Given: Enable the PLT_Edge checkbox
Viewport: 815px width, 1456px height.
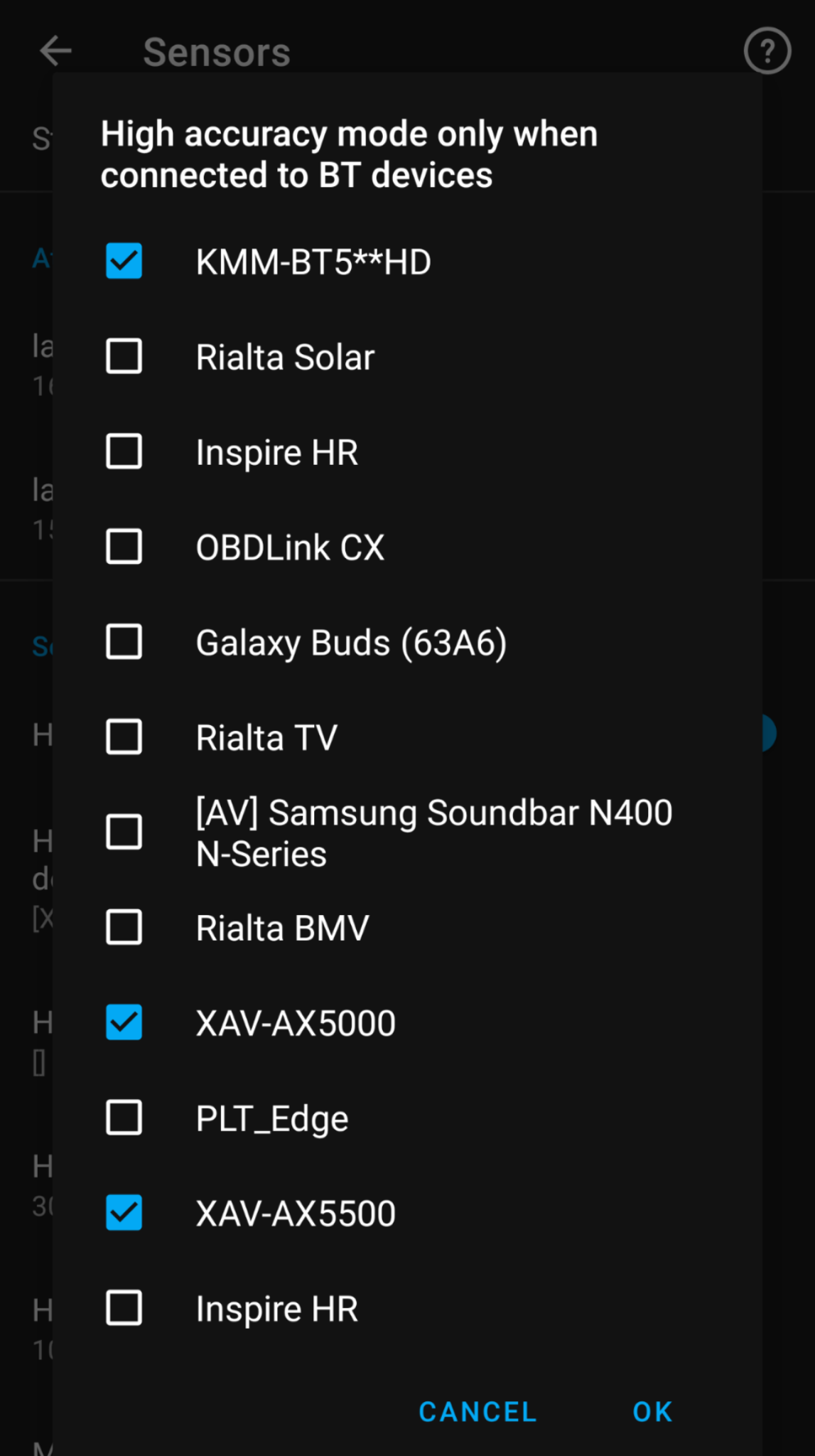Looking at the screenshot, I should point(124,1118).
